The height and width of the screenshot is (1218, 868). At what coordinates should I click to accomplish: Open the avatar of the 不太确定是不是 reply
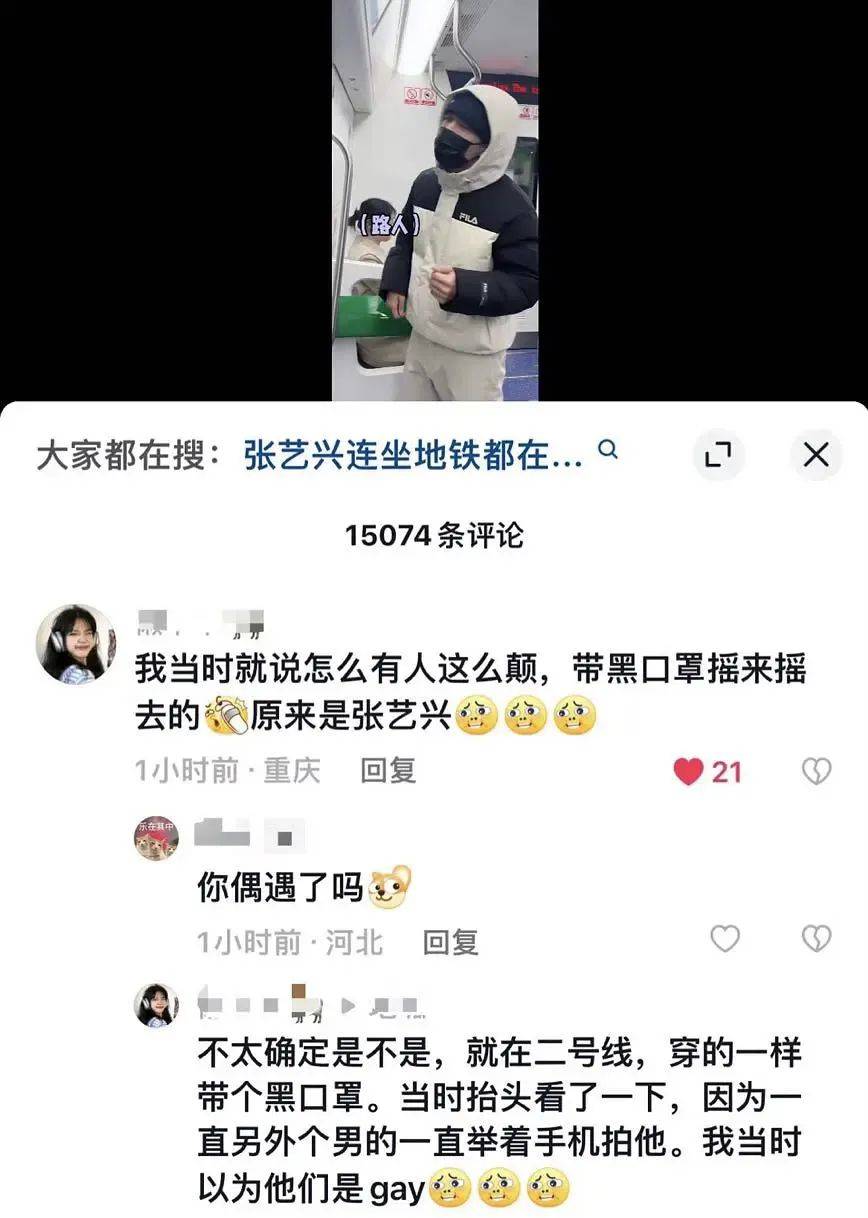(x=157, y=1004)
